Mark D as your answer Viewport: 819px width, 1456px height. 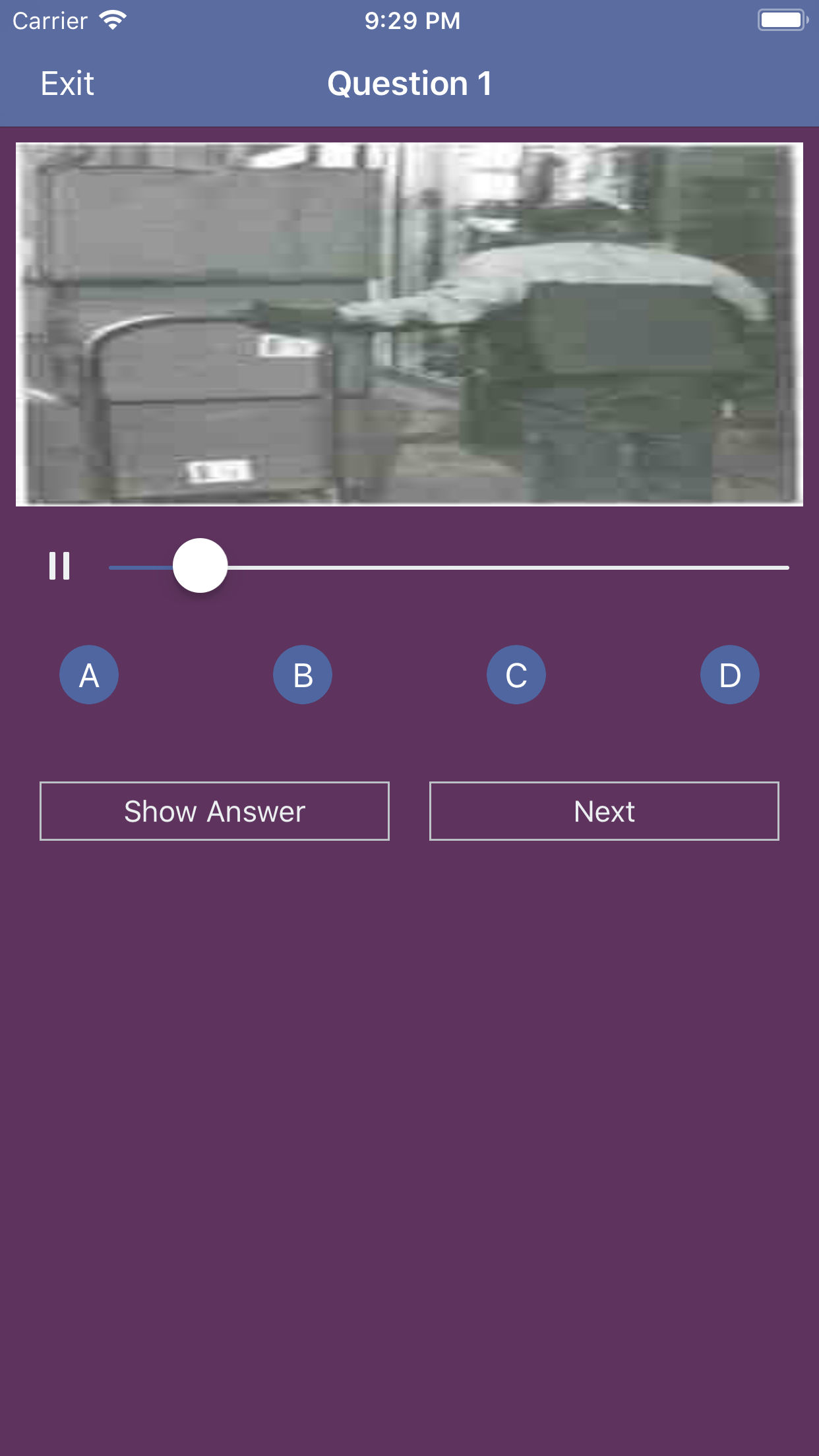click(x=729, y=675)
